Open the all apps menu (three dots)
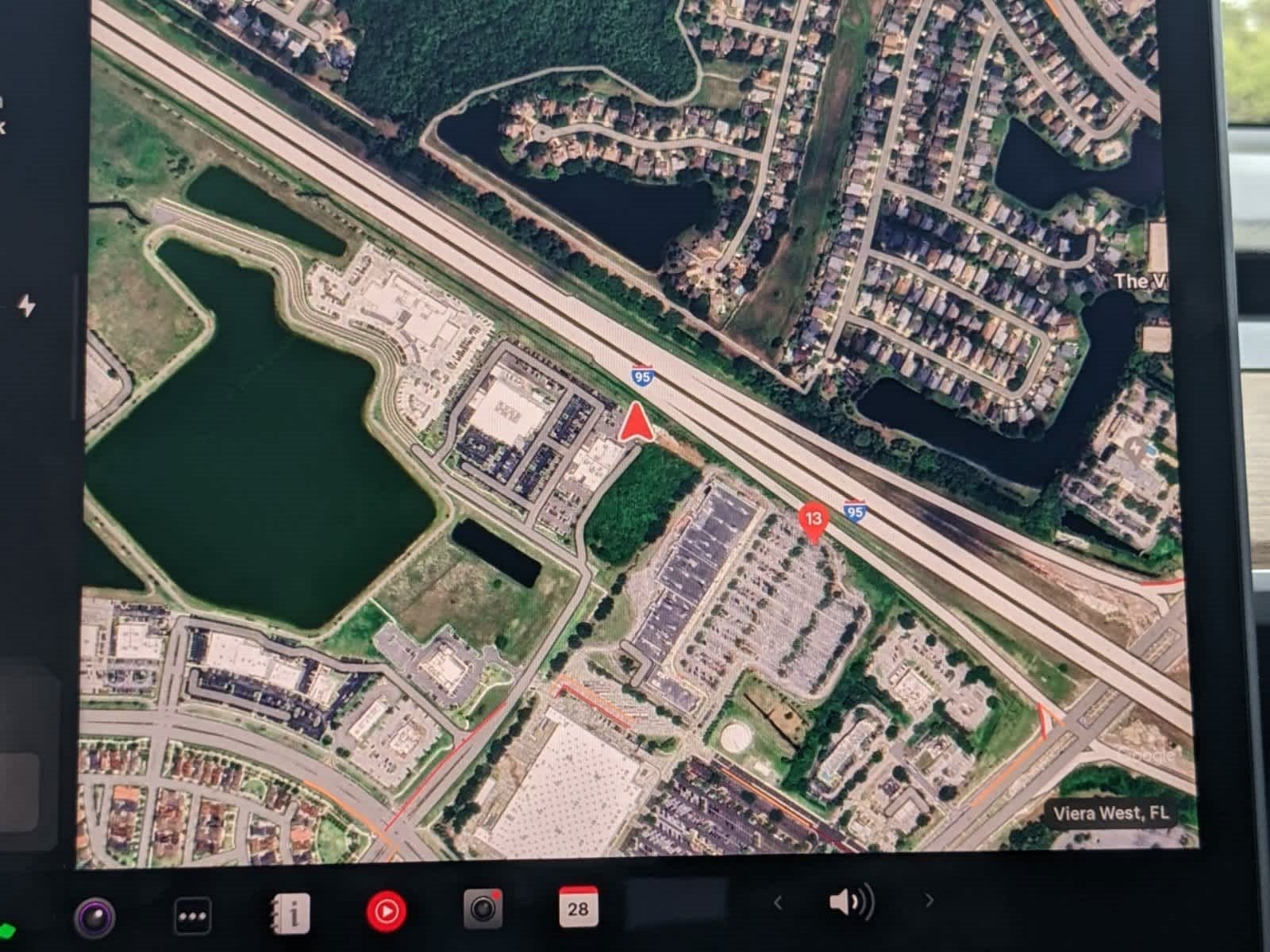Screen dimensions: 1270x952 point(193,917)
